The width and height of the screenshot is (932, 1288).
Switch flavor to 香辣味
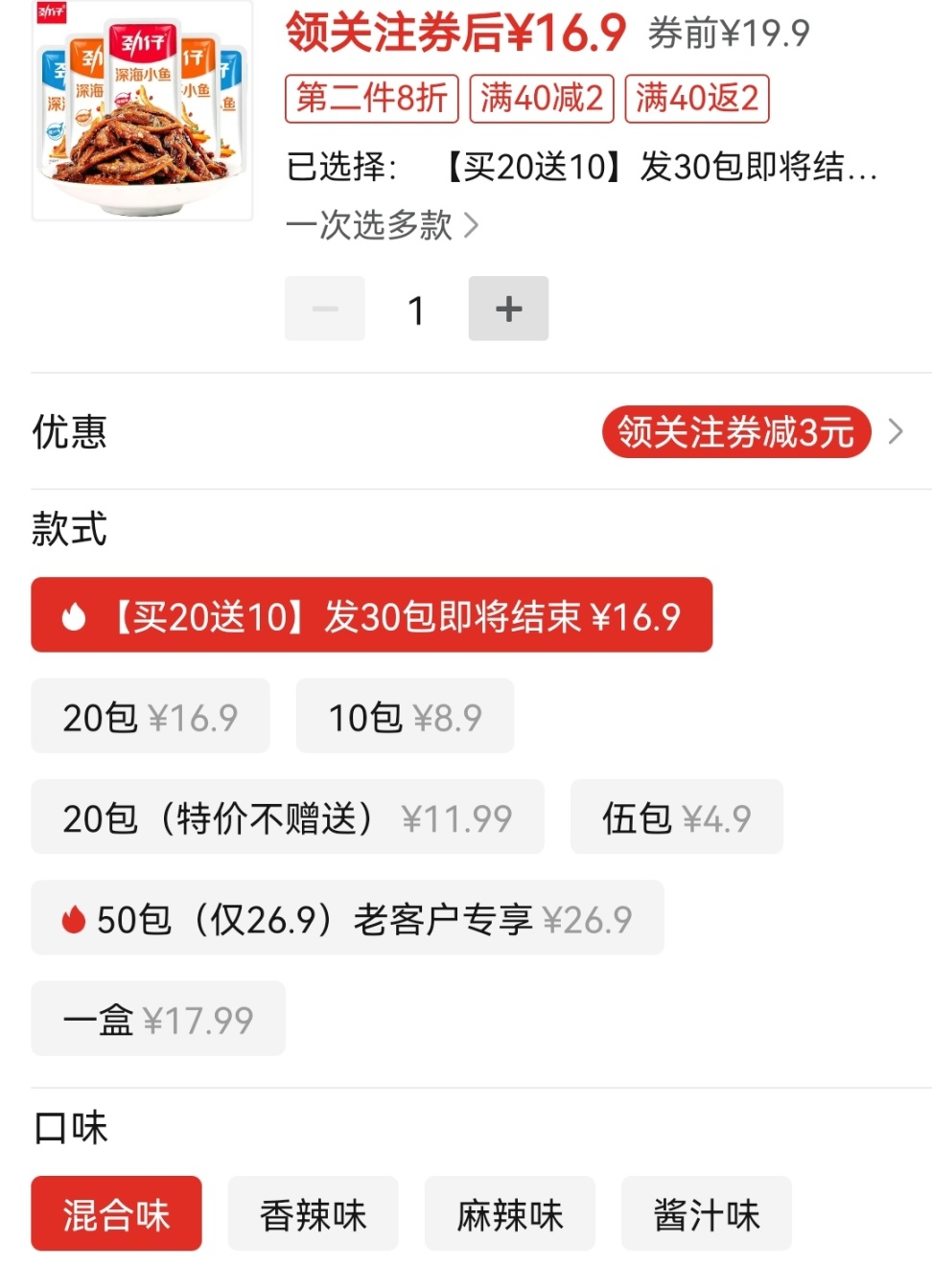pos(313,1214)
